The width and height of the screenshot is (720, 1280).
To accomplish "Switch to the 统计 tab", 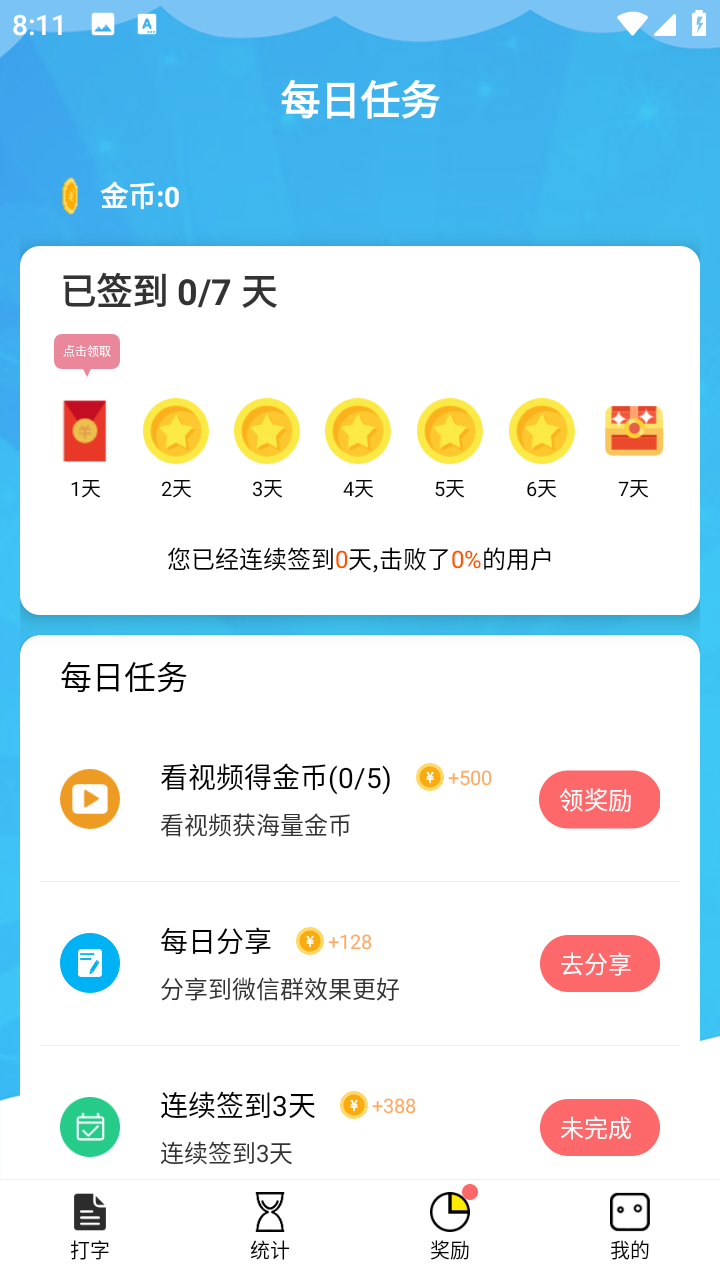I will pyautogui.click(x=270, y=1226).
